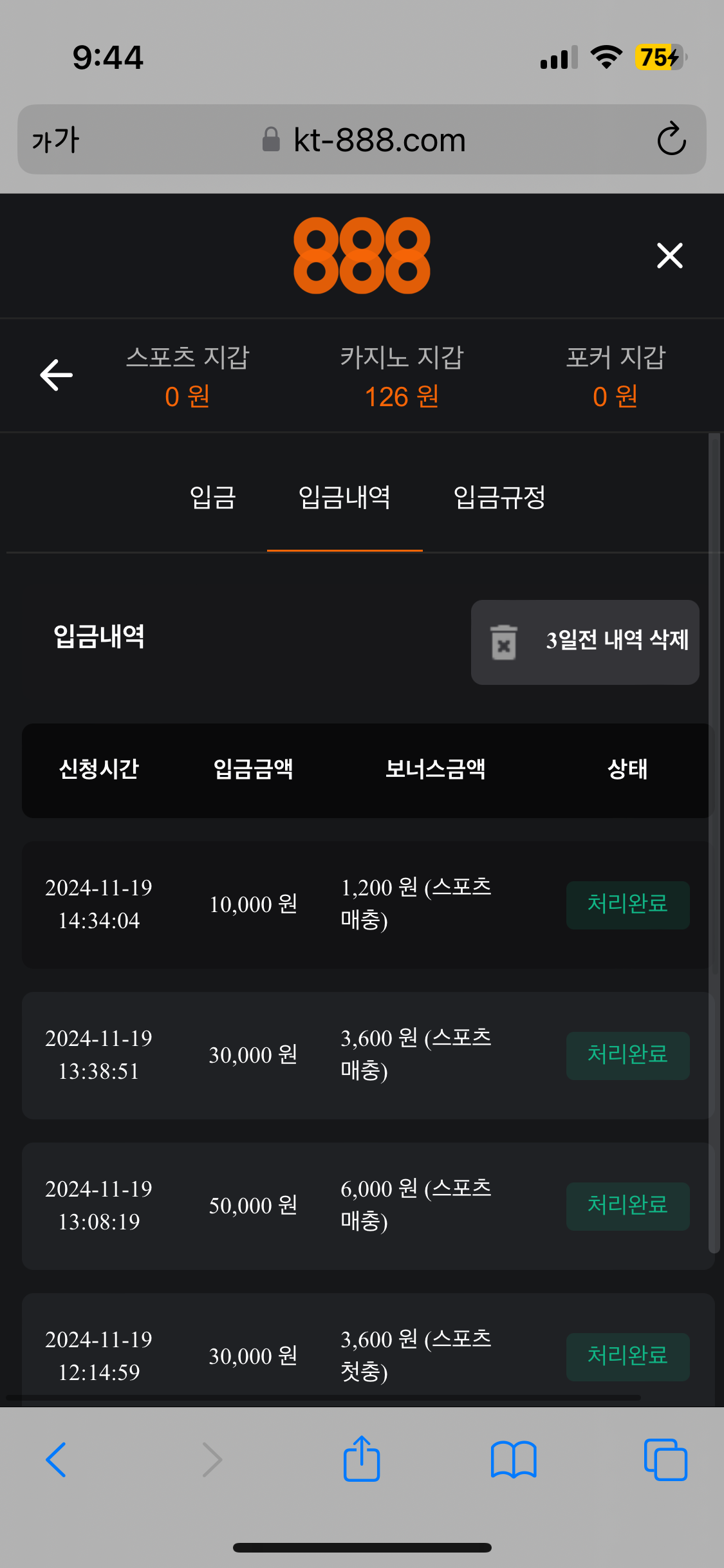Close the 888 wallet panel
Viewport: 724px width, 1568px height.
tap(669, 256)
